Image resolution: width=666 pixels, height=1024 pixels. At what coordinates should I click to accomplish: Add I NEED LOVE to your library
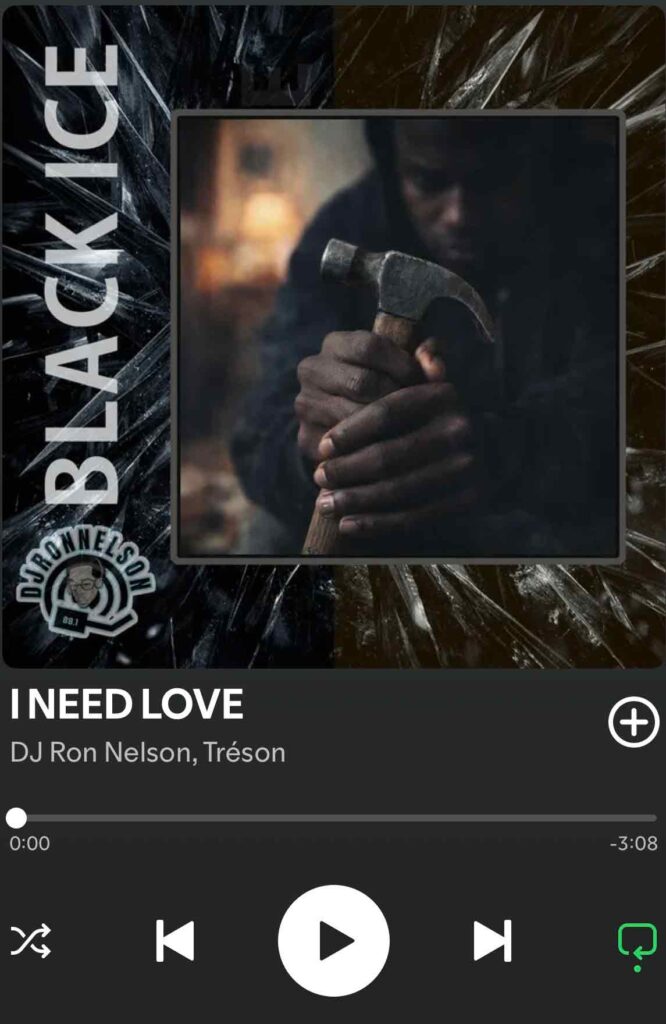[x=634, y=722]
